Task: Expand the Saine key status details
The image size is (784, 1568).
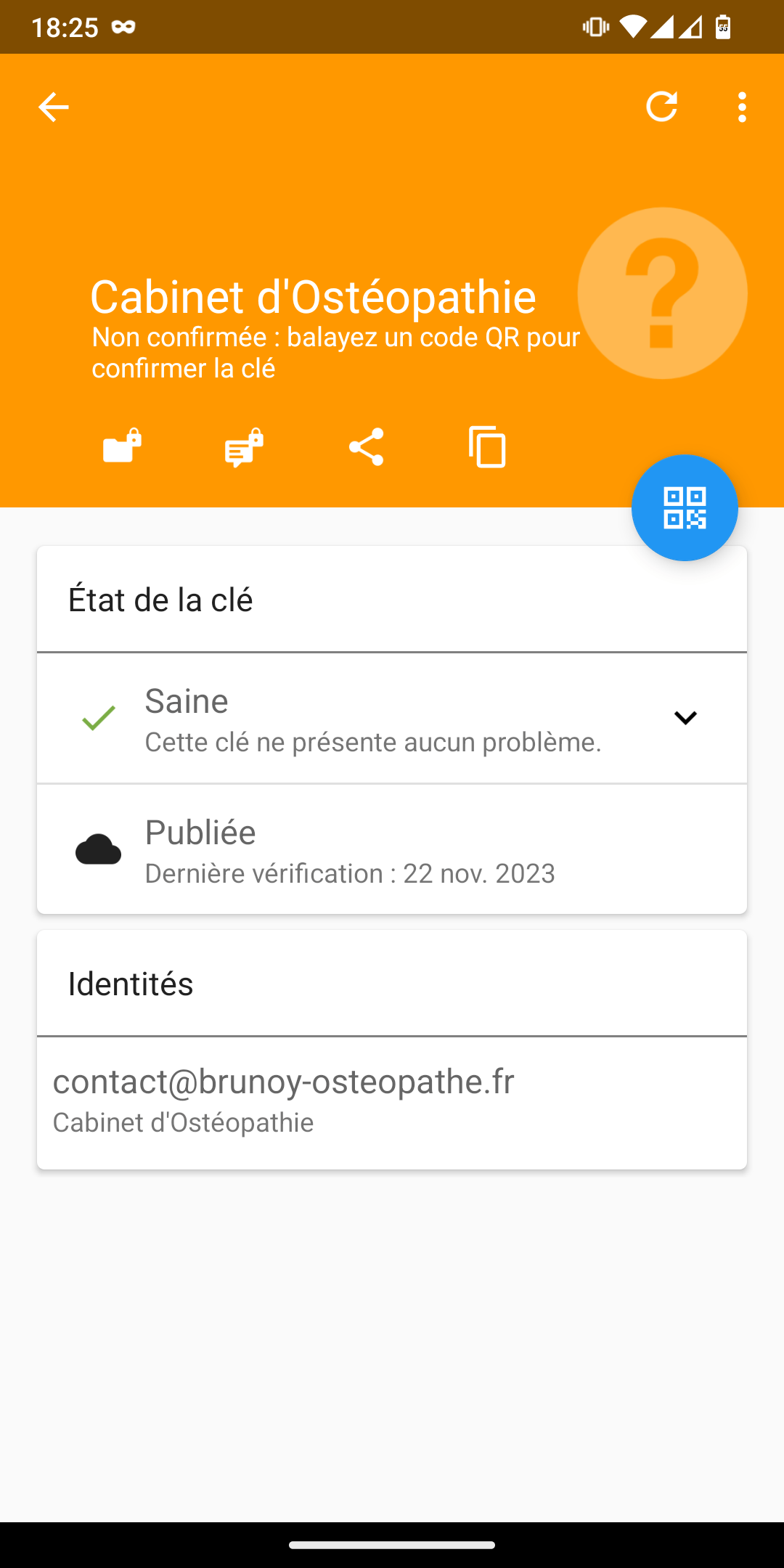Action: point(392,719)
